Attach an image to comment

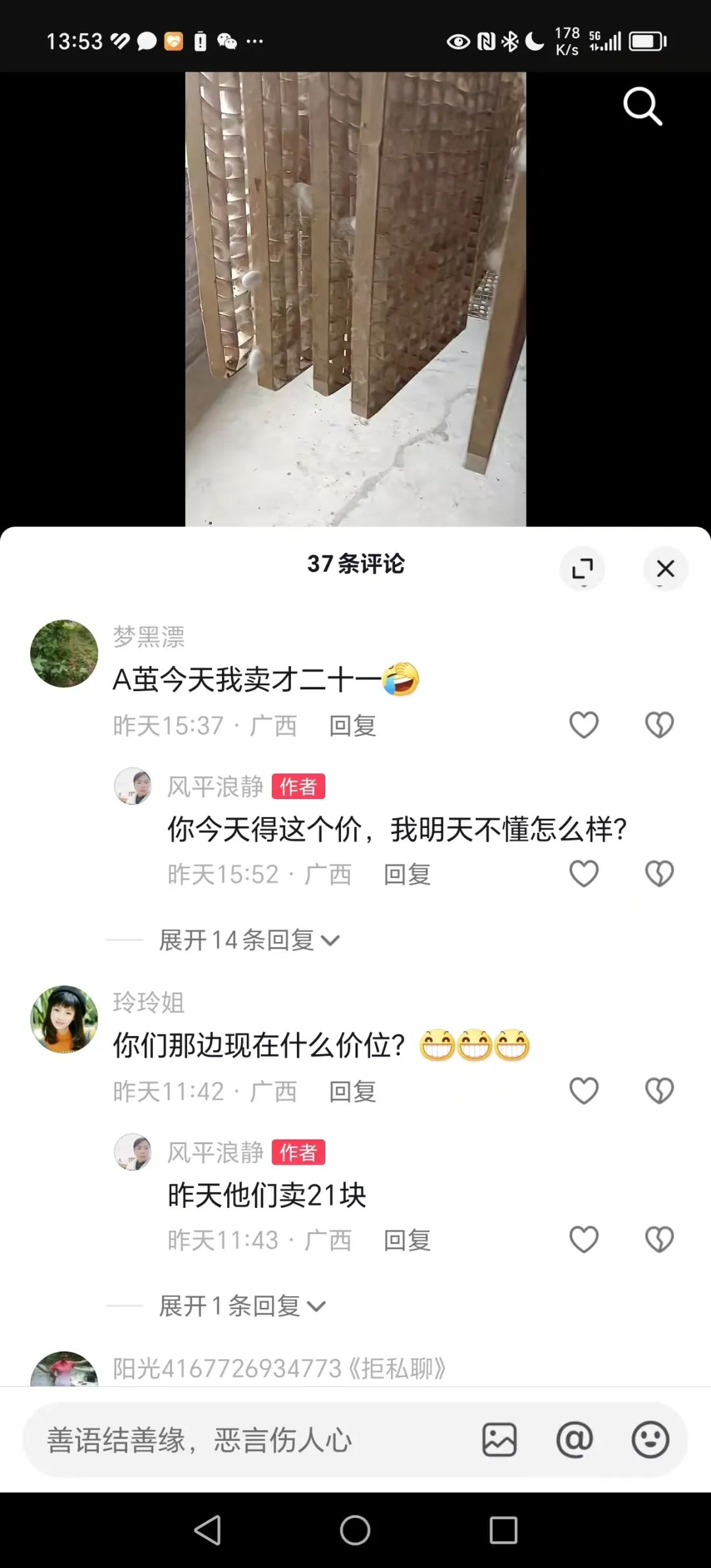tap(500, 1440)
